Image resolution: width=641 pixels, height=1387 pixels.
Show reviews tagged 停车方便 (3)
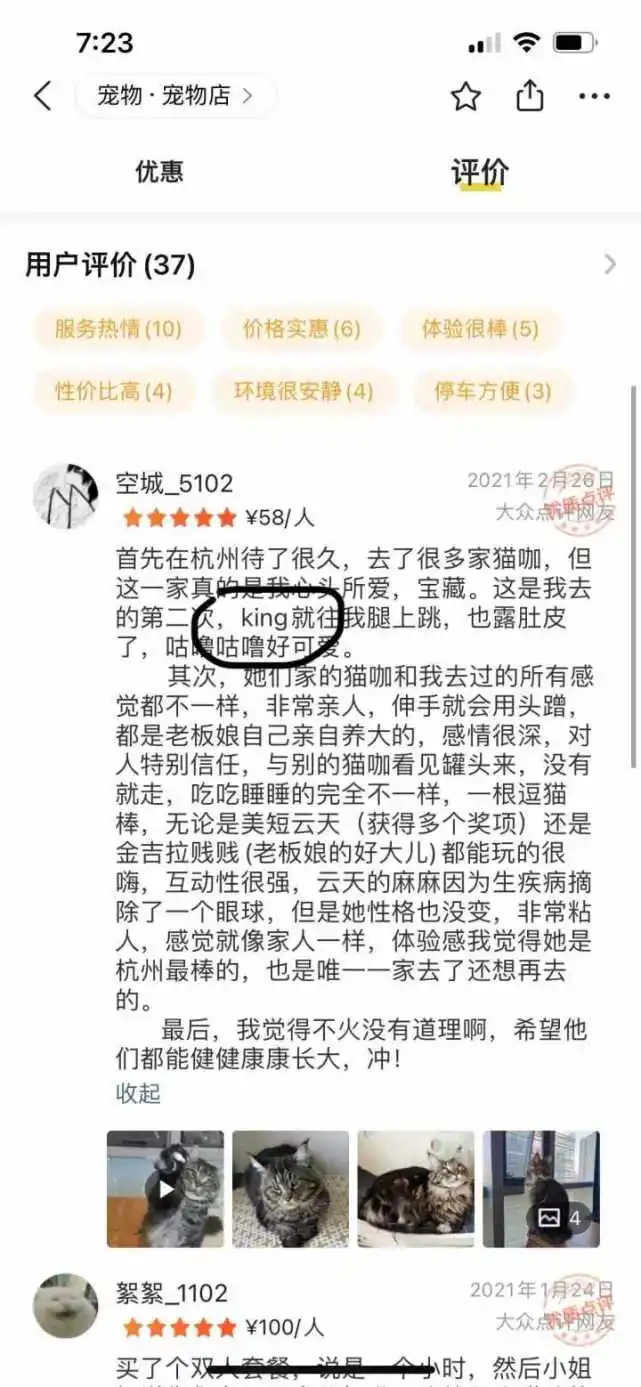pos(492,391)
